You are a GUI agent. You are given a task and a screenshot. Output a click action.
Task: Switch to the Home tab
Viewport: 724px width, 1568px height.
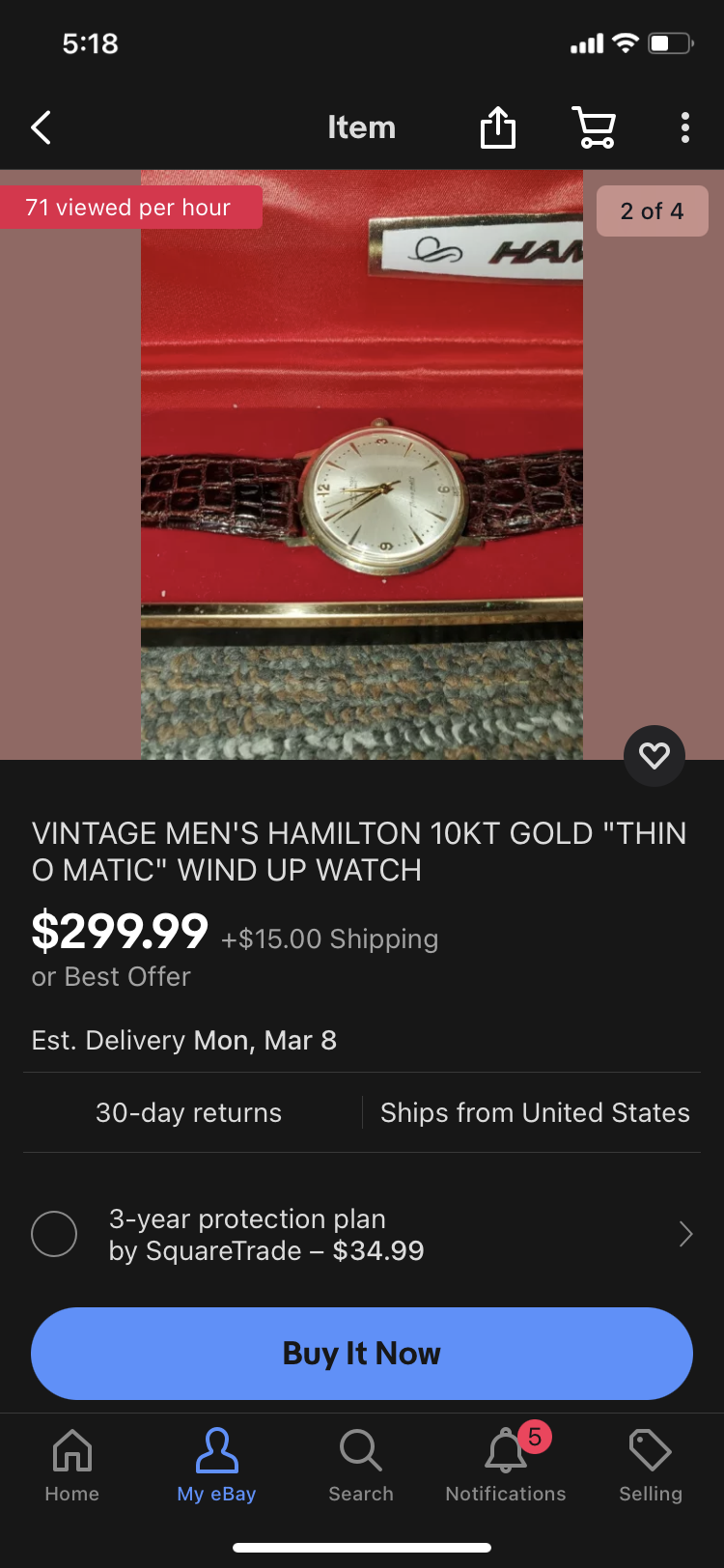(72, 1465)
